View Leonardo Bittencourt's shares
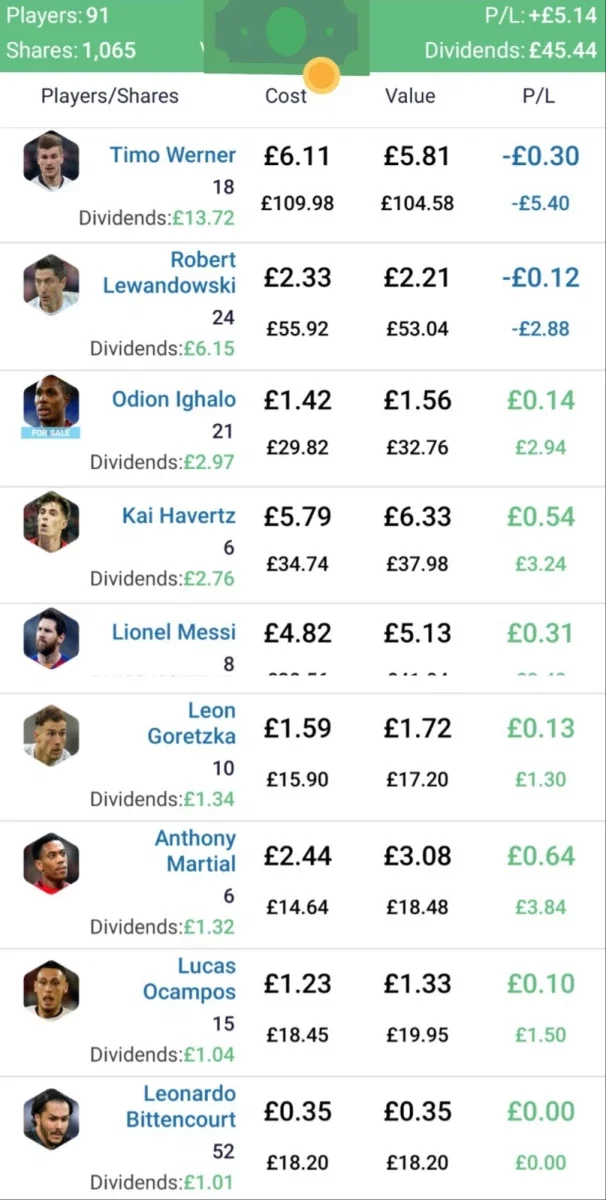 pyautogui.click(x=303, y=1138)
